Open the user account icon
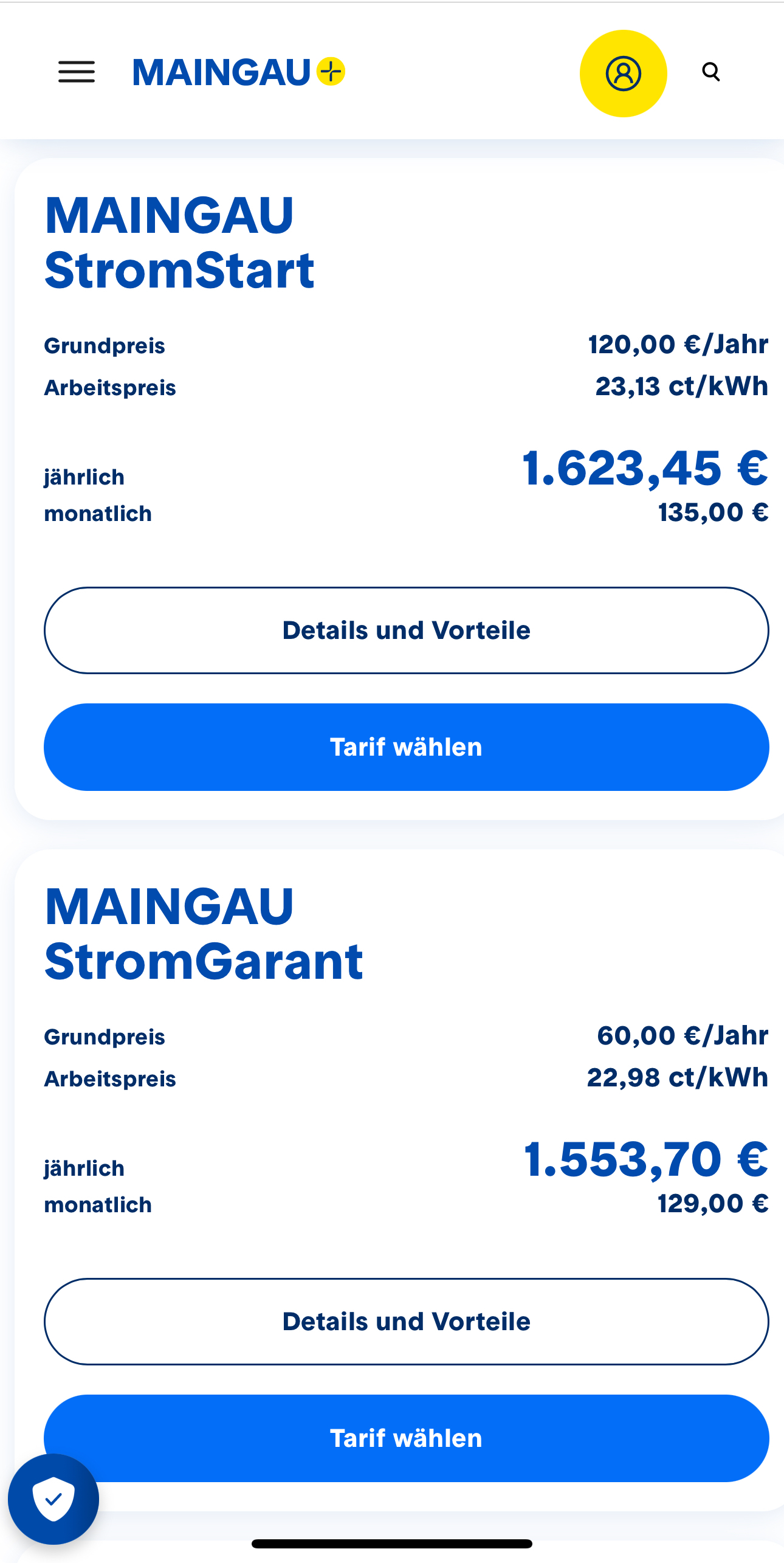Viewport: 784px width, 1563px height. [623, 74]
